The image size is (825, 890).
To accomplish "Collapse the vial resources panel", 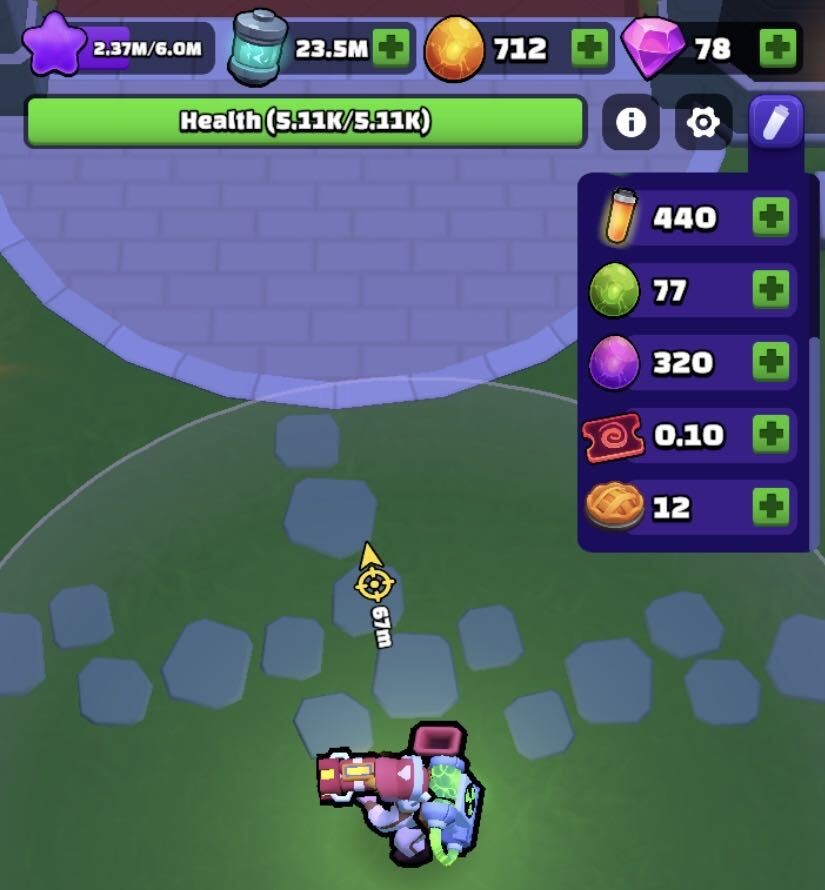I will 776,121.
